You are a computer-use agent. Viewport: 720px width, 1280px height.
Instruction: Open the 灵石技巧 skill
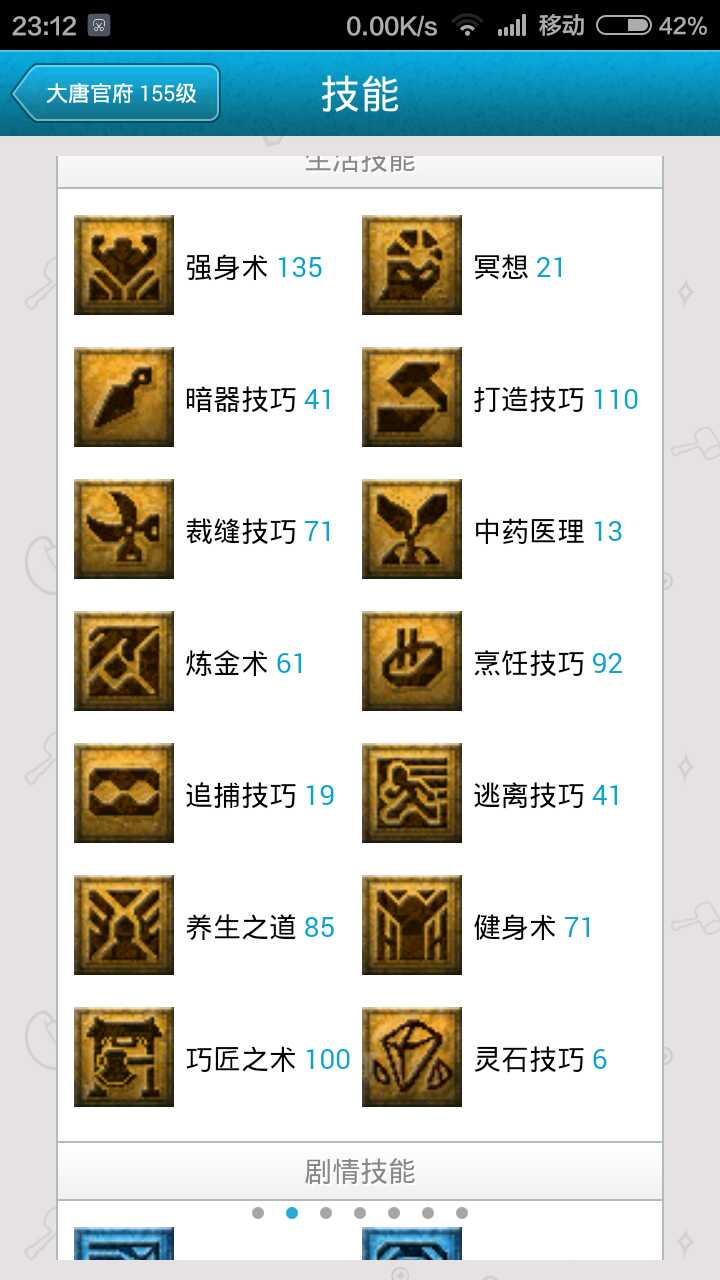[412, 1058]
